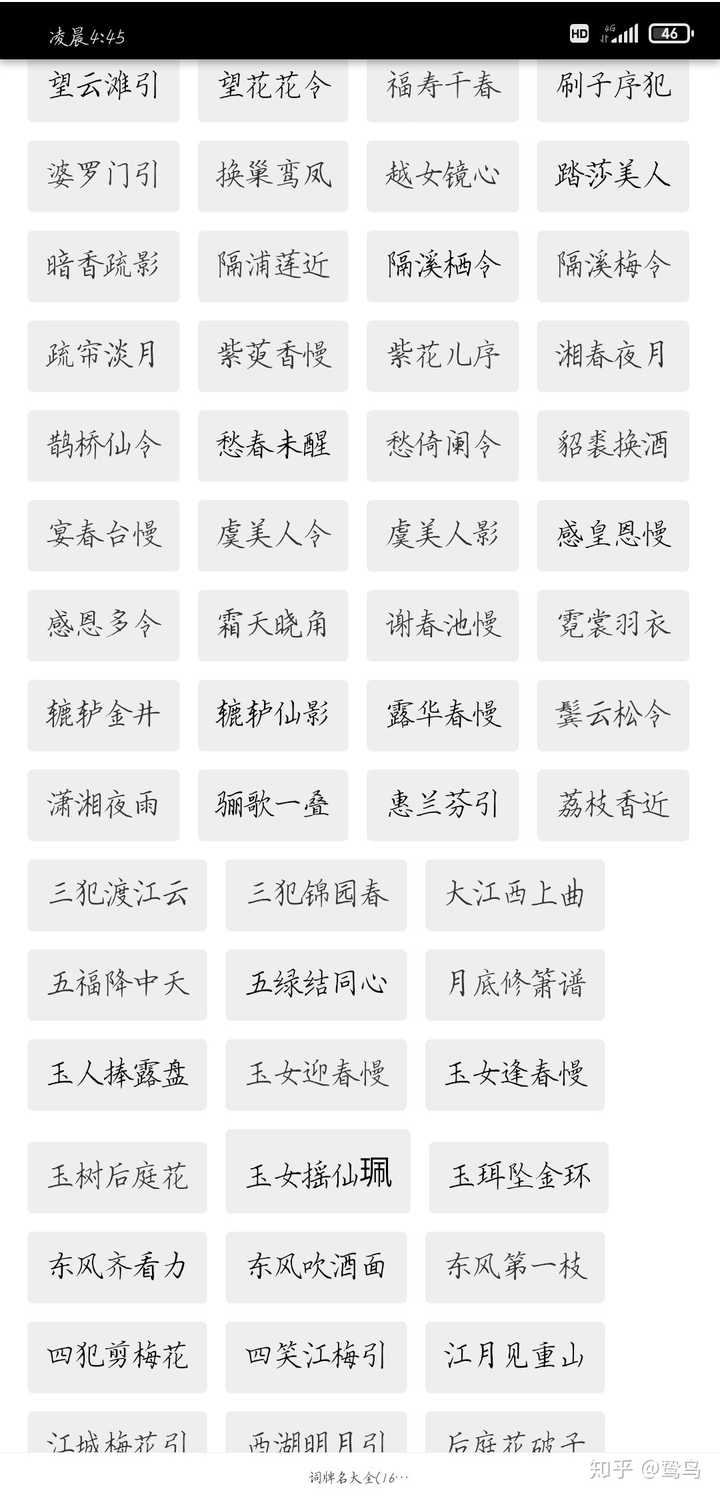
Task: Open the 望云涯引 chip
Action: [103, 87]
